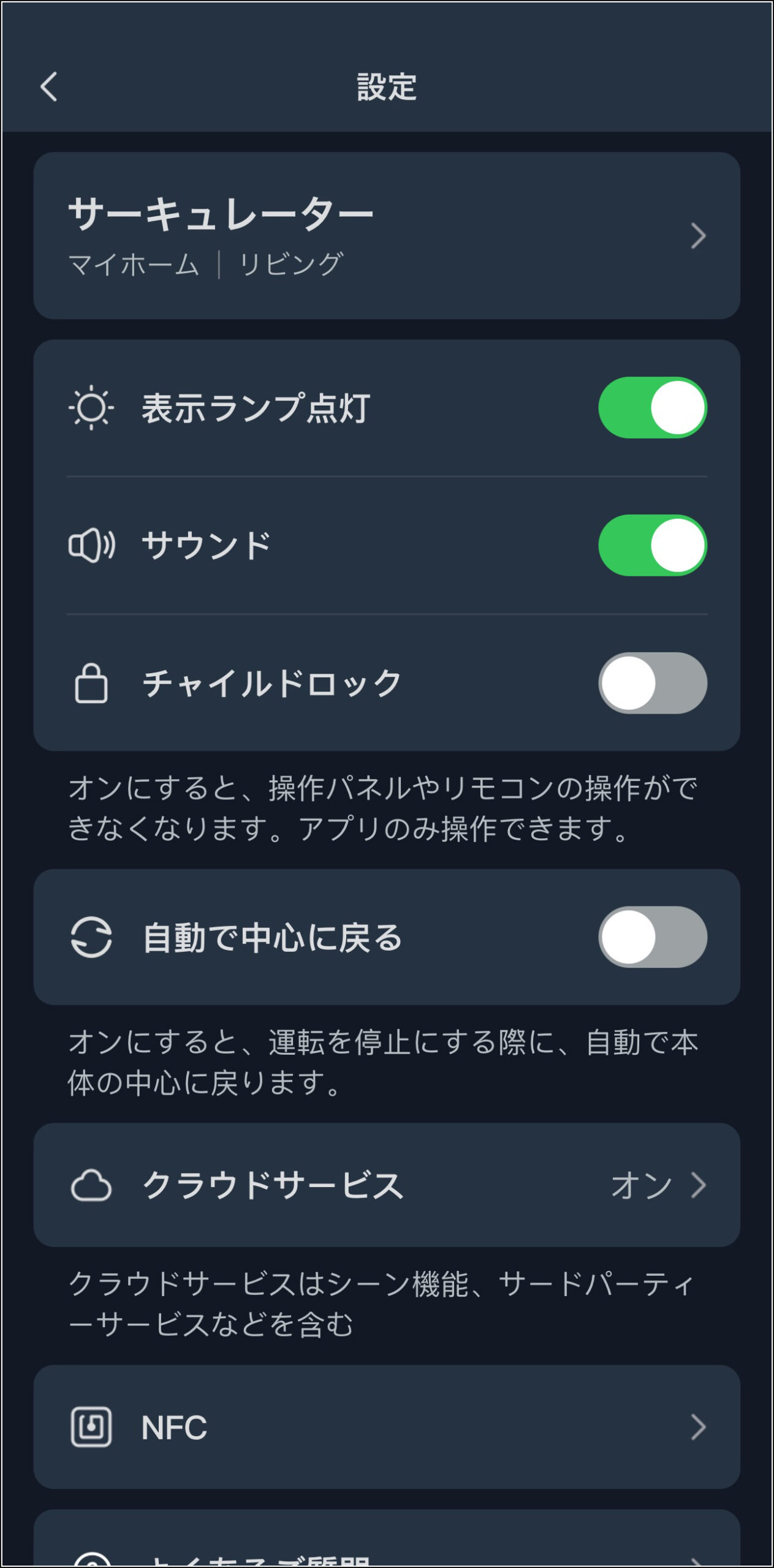Select the 設定 title bar

pyautogui.click(x=387, y=86)
